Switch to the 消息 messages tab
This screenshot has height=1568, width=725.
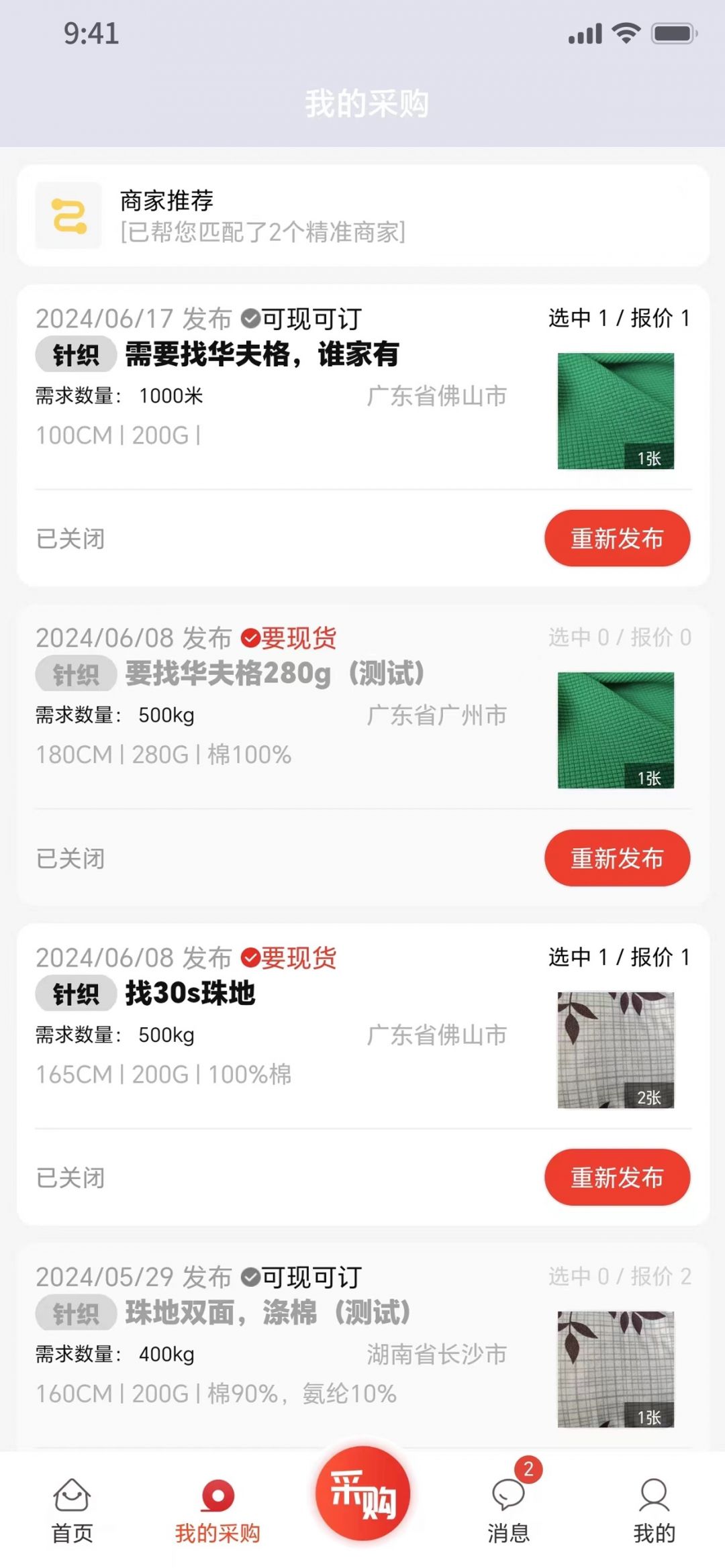508,1510
